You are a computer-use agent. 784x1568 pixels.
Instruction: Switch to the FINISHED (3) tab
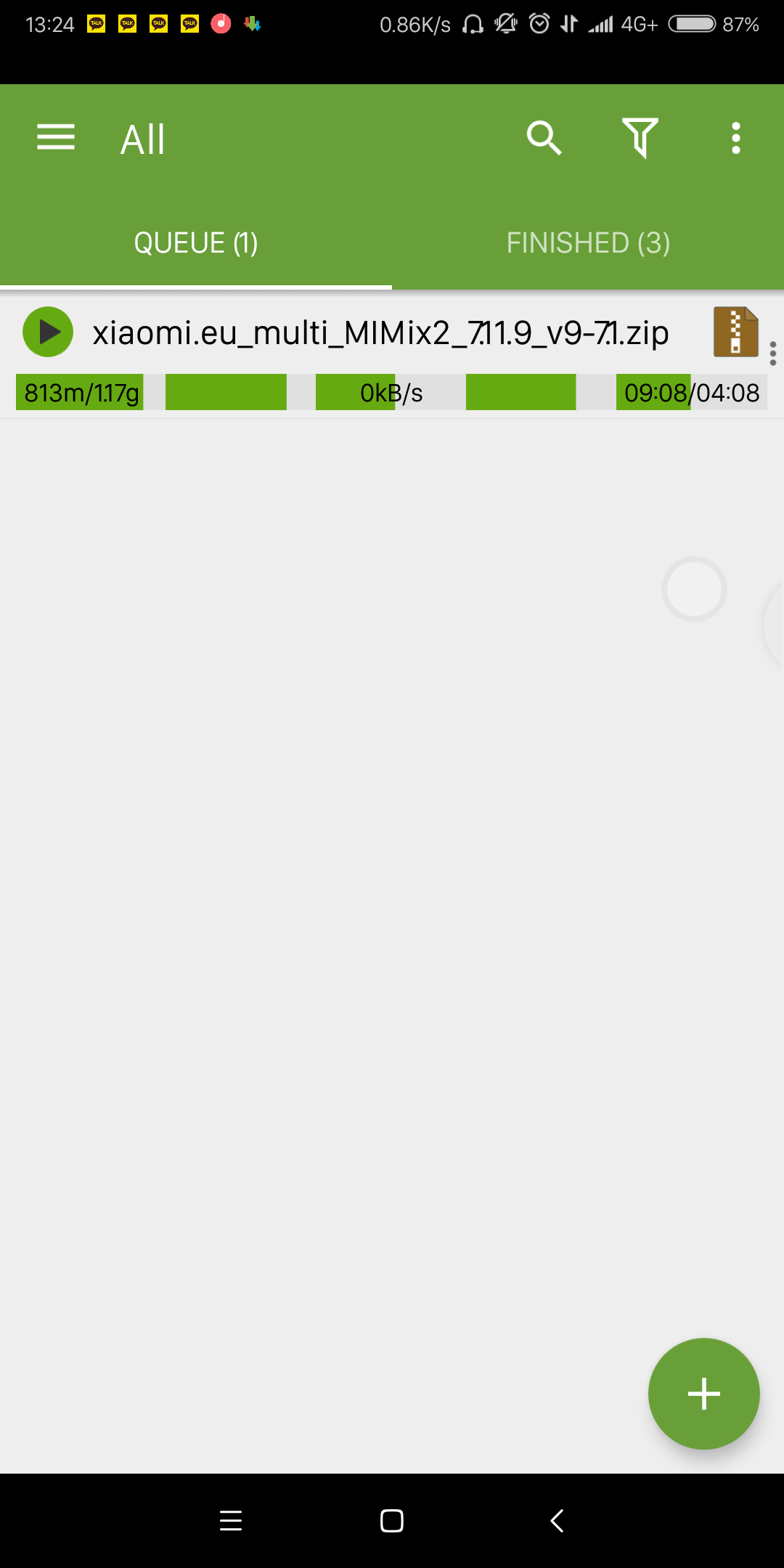click(x=588, y=242)
